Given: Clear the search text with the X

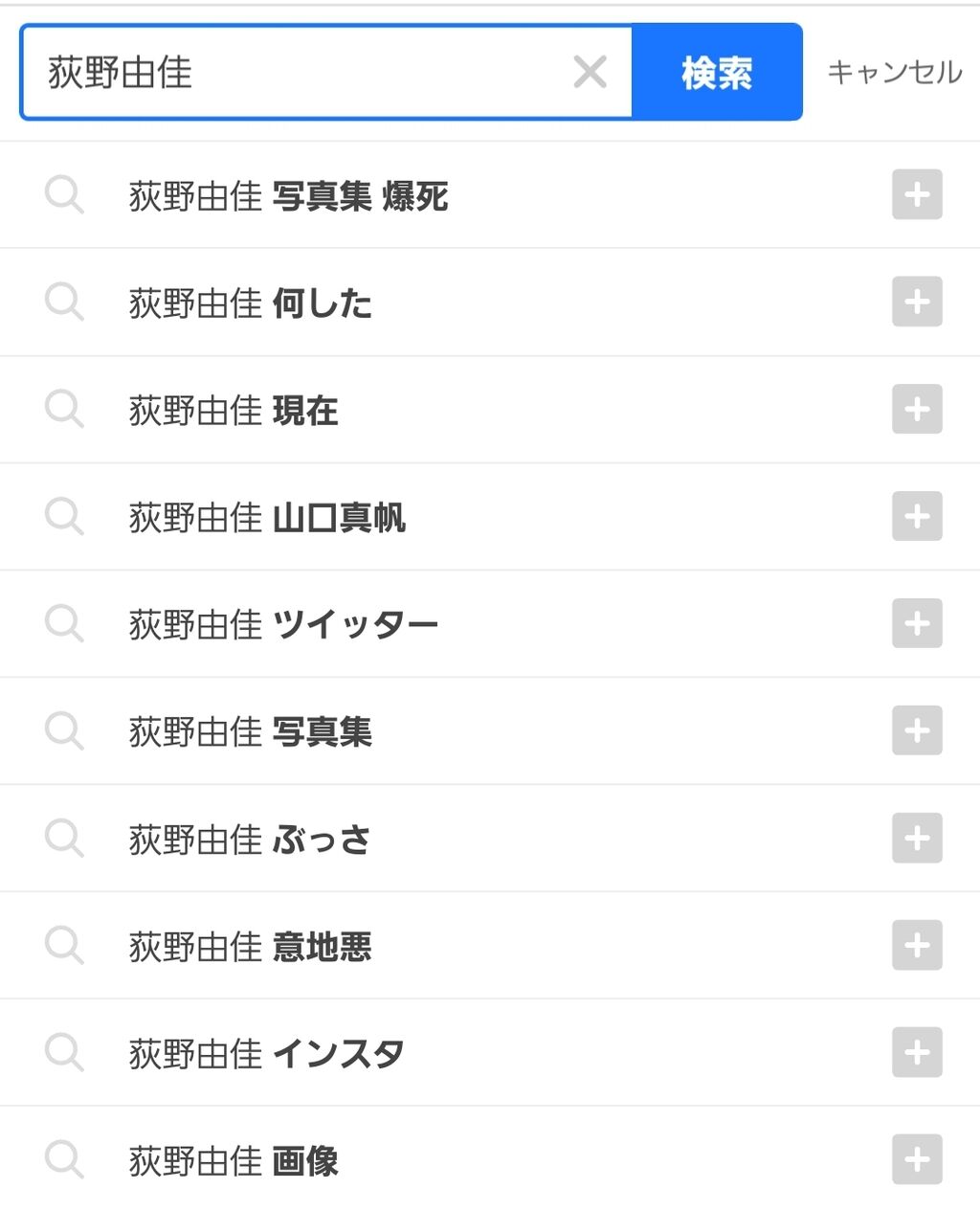Looking at the screenshot, I should 590,72.
